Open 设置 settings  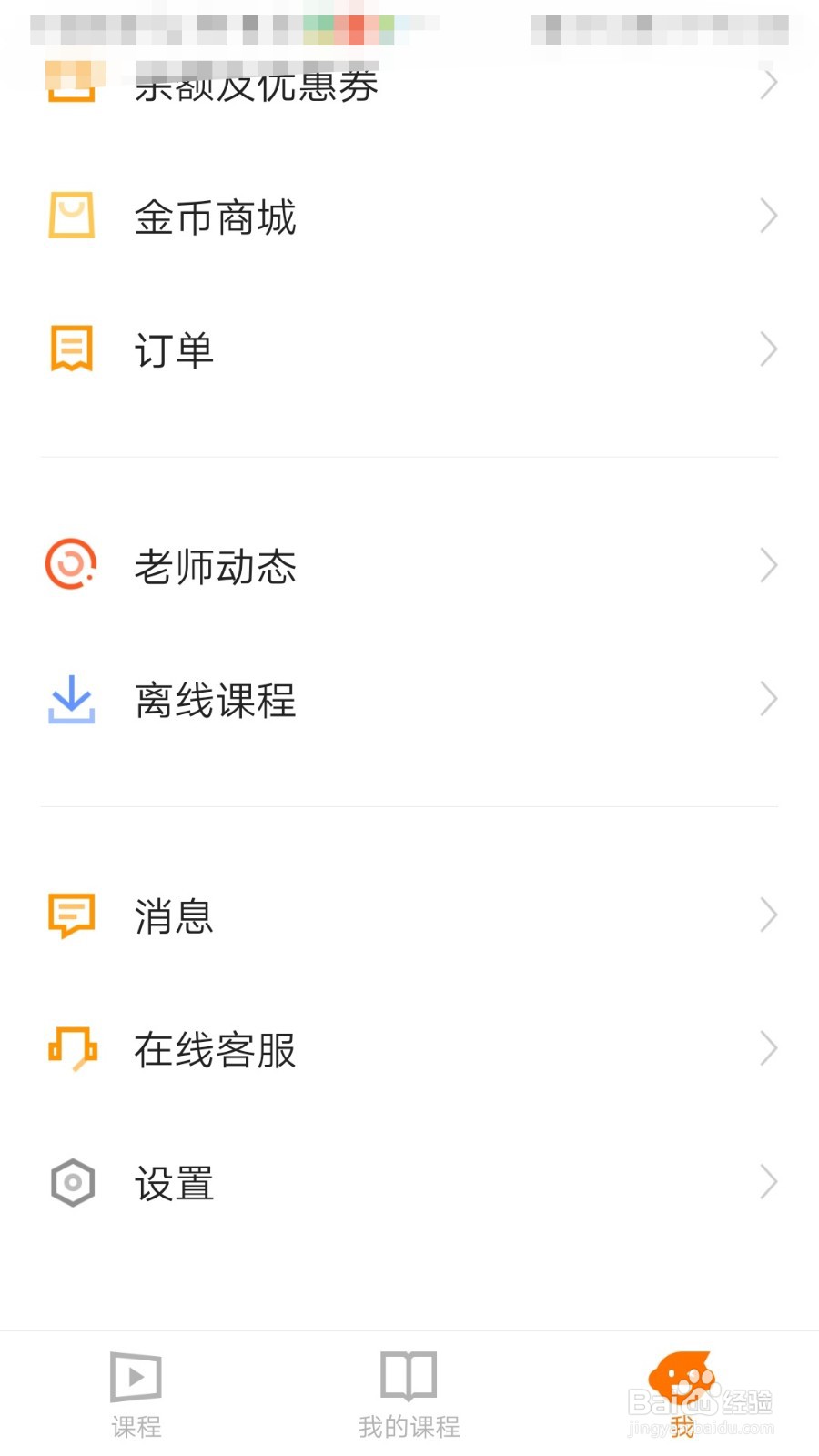[409, 1183]
